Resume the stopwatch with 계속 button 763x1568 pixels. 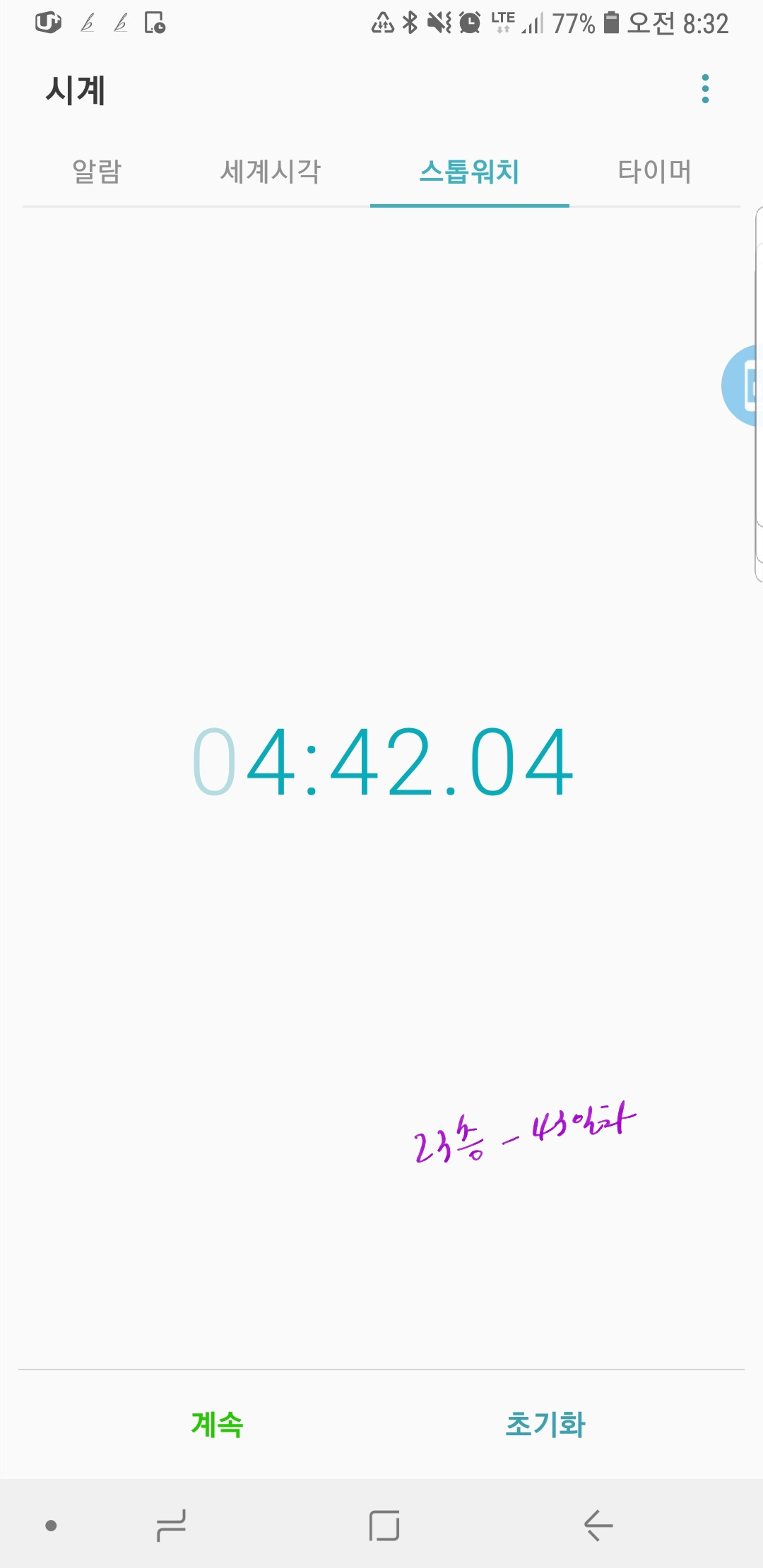click(218, 1425)
